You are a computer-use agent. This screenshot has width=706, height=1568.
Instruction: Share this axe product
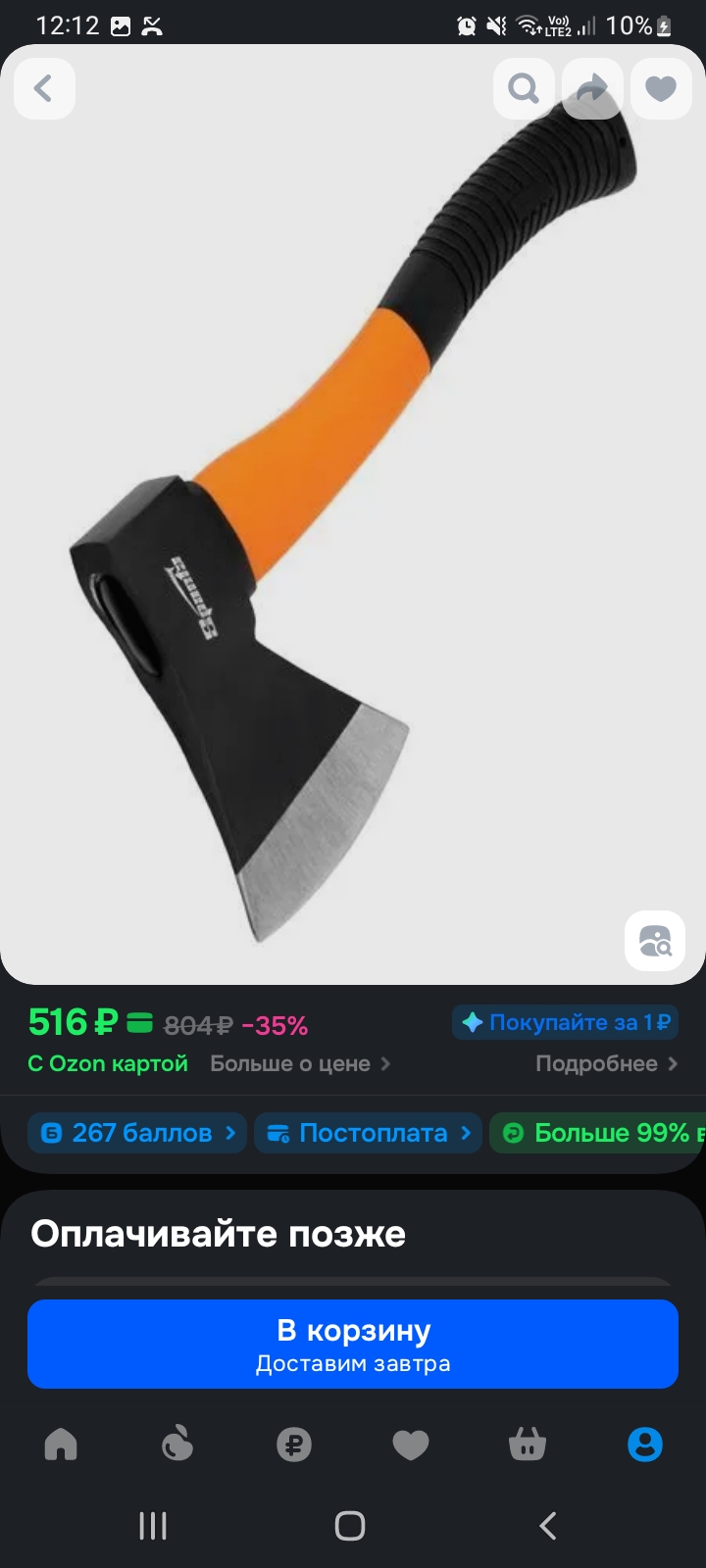592,89
